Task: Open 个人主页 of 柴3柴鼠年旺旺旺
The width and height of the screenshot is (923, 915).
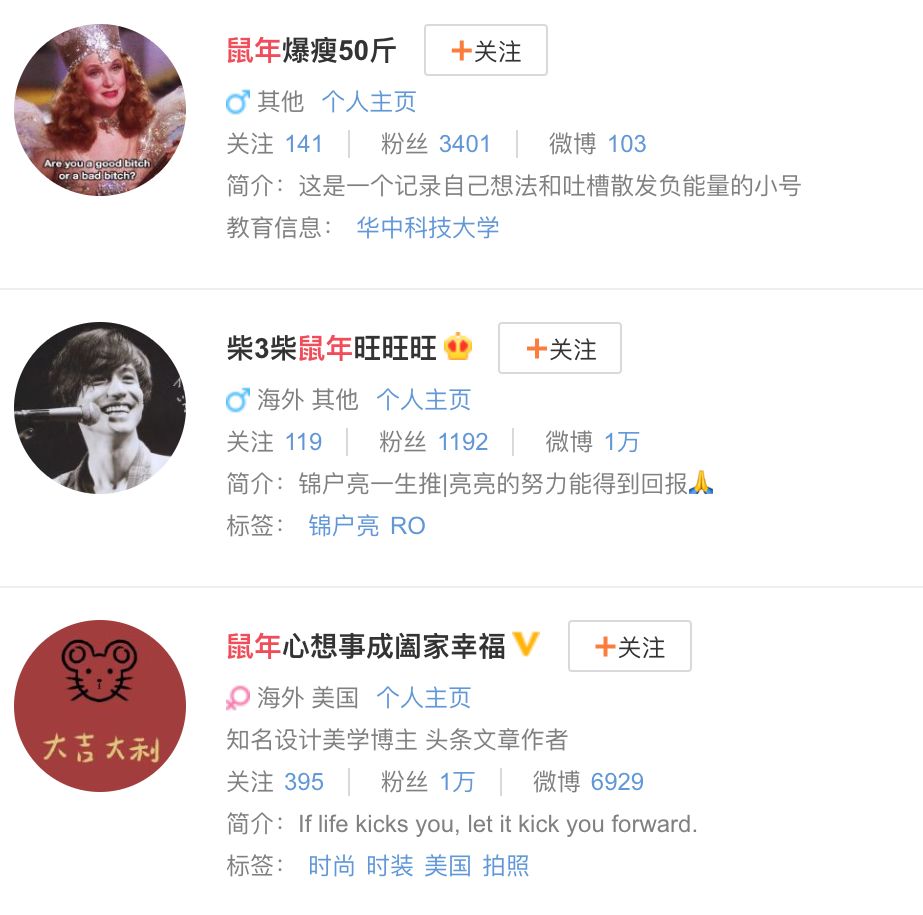Action: click(423, 400)
